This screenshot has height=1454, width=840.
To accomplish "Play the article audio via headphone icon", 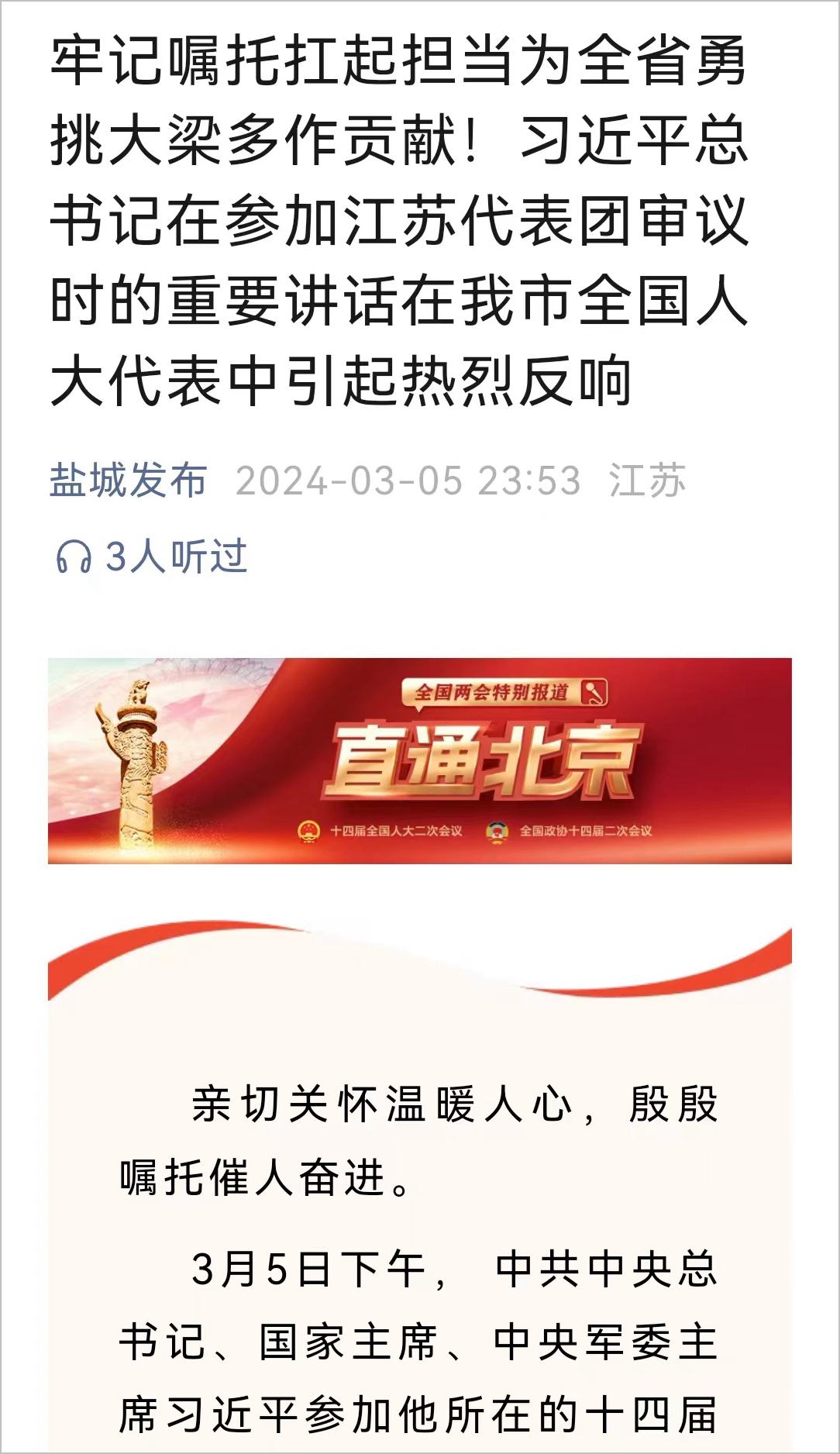I will tap(74, 557).
